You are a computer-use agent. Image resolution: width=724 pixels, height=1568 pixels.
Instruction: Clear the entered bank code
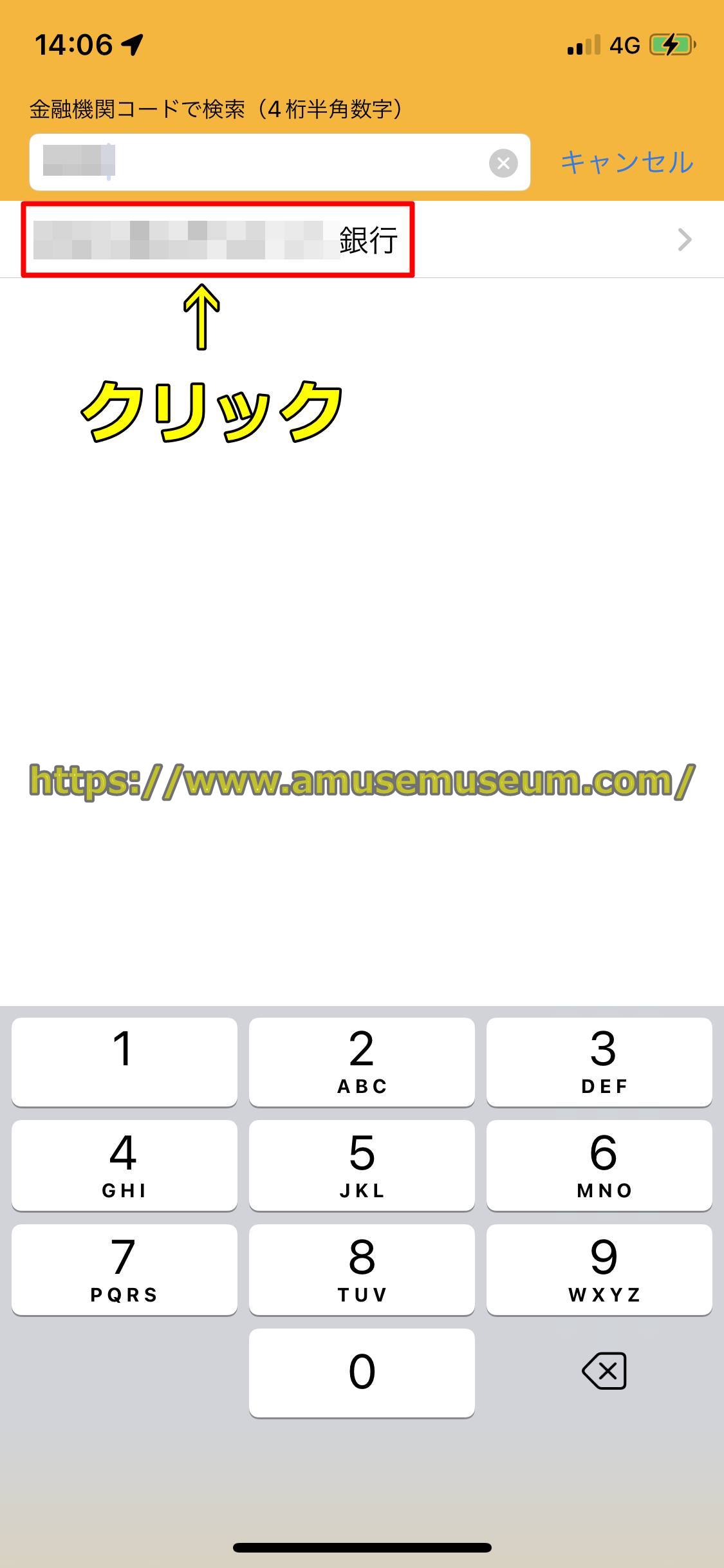point(503,163)
